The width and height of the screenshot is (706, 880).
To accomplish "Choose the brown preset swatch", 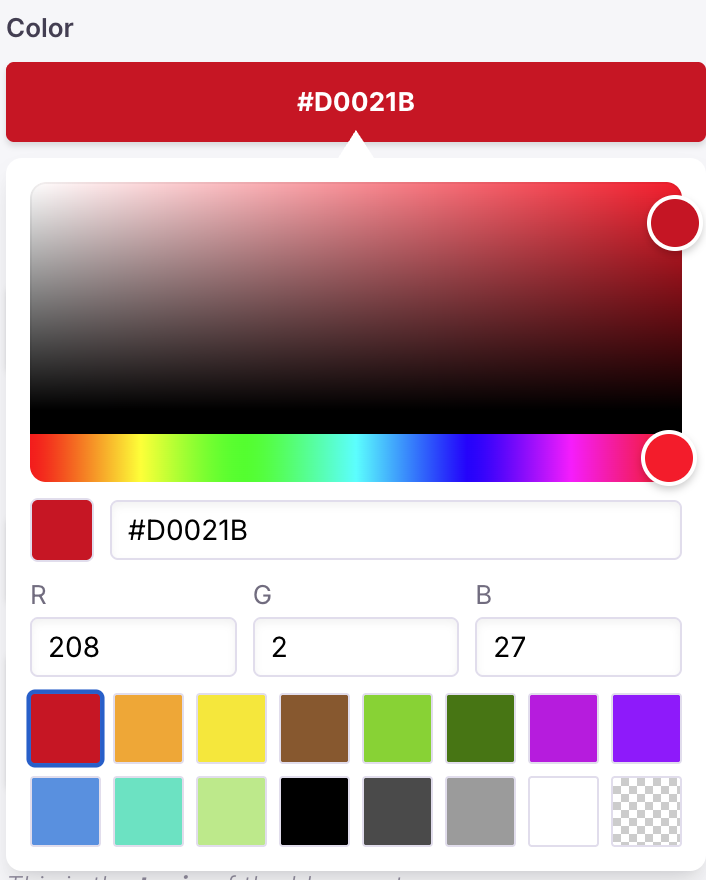I will coord(315,728).
